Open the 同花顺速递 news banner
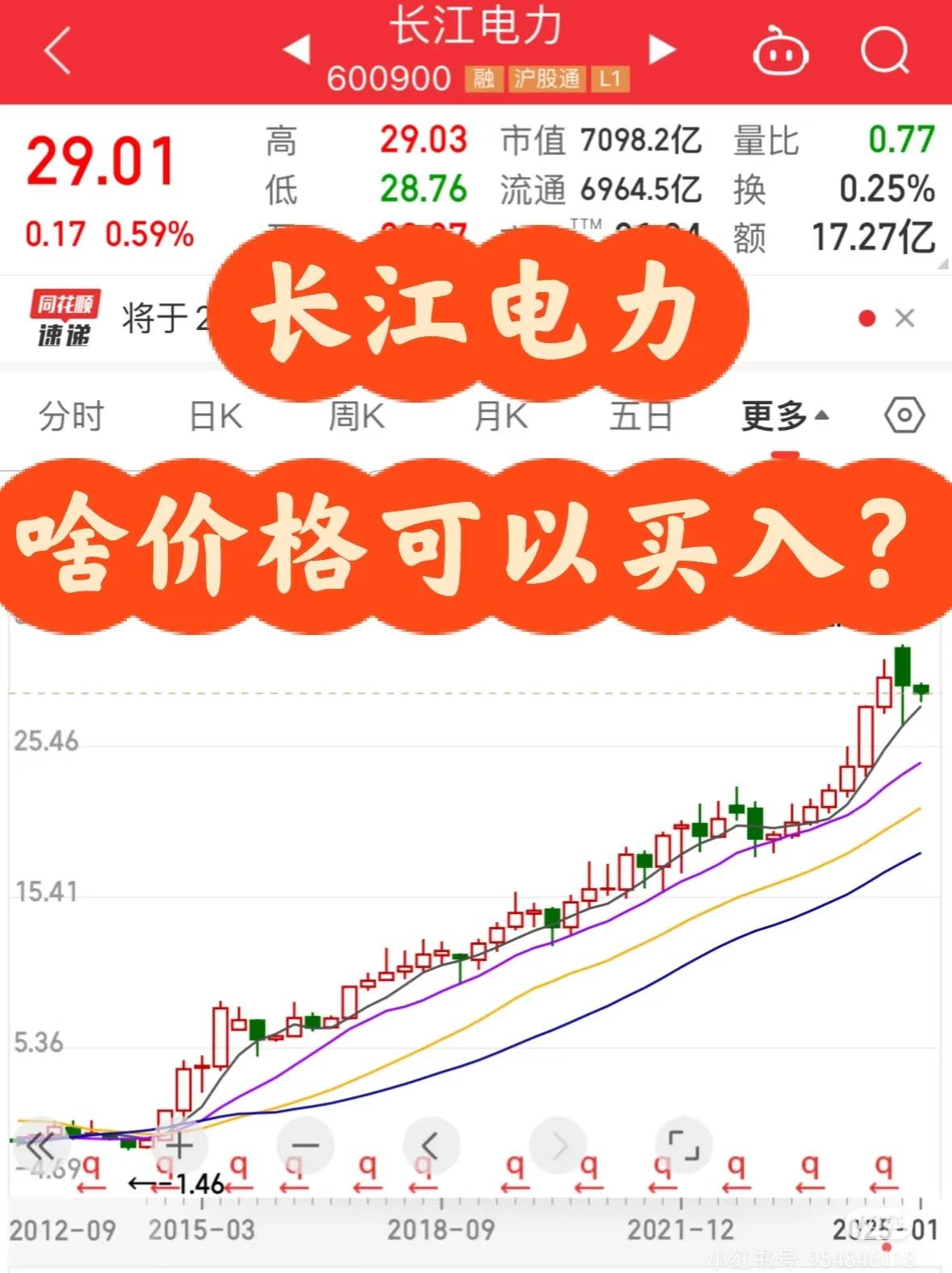The height and width of the screenshot is (1273, 952). click(x=63, y=316)
